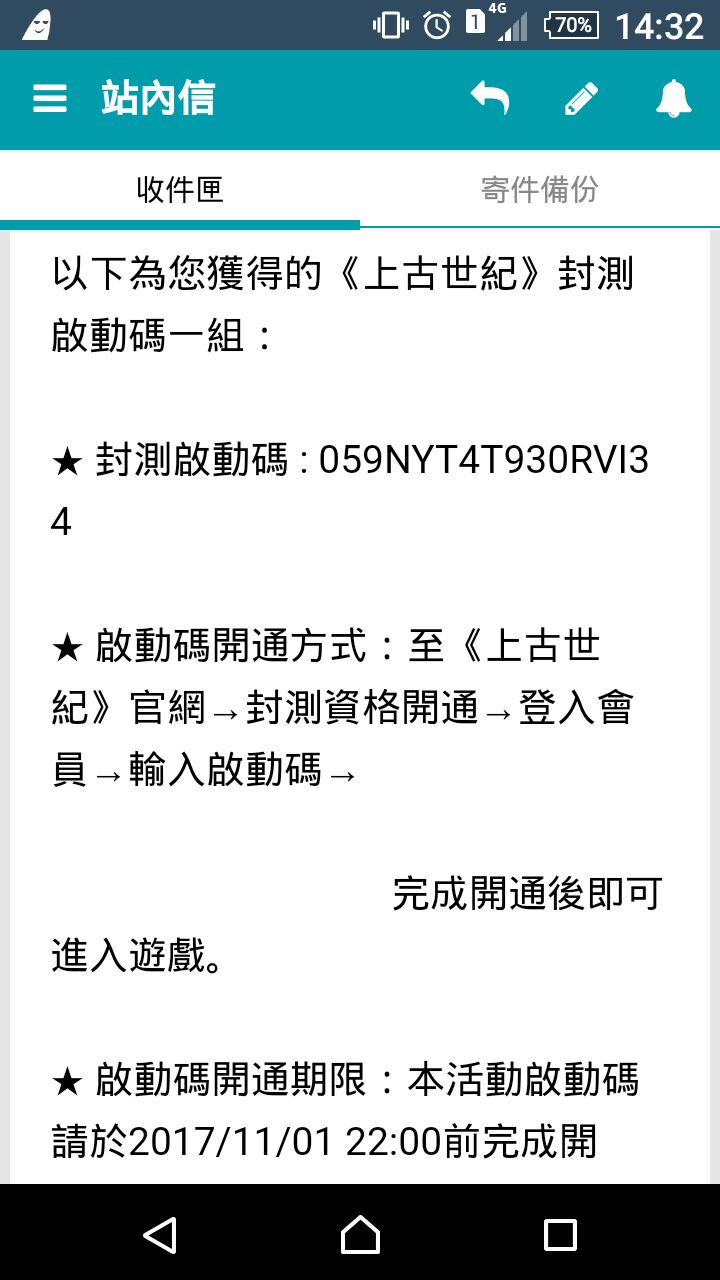The width and height of the screenshot is (720, 1280).
Task: Go back using the system back button
Action: coord(160,1234)
